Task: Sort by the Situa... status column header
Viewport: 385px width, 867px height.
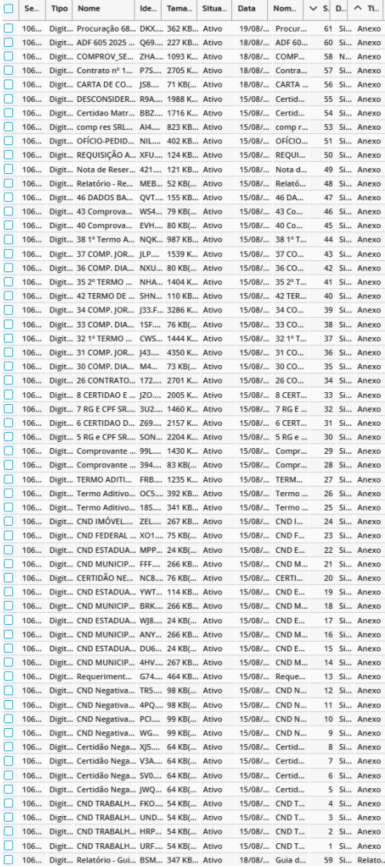Action: [215, 9]
